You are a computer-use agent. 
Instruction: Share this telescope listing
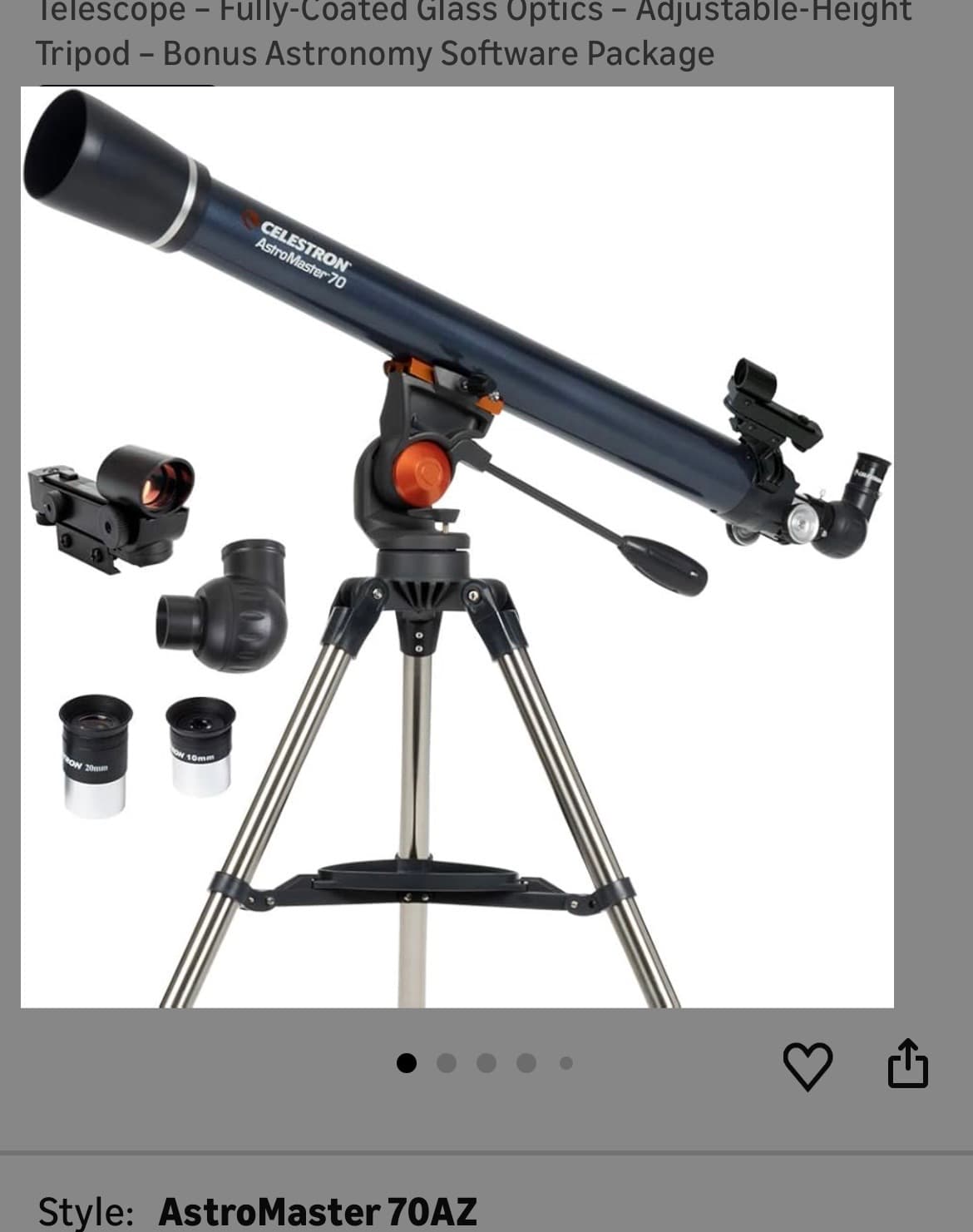point(907,1064)
